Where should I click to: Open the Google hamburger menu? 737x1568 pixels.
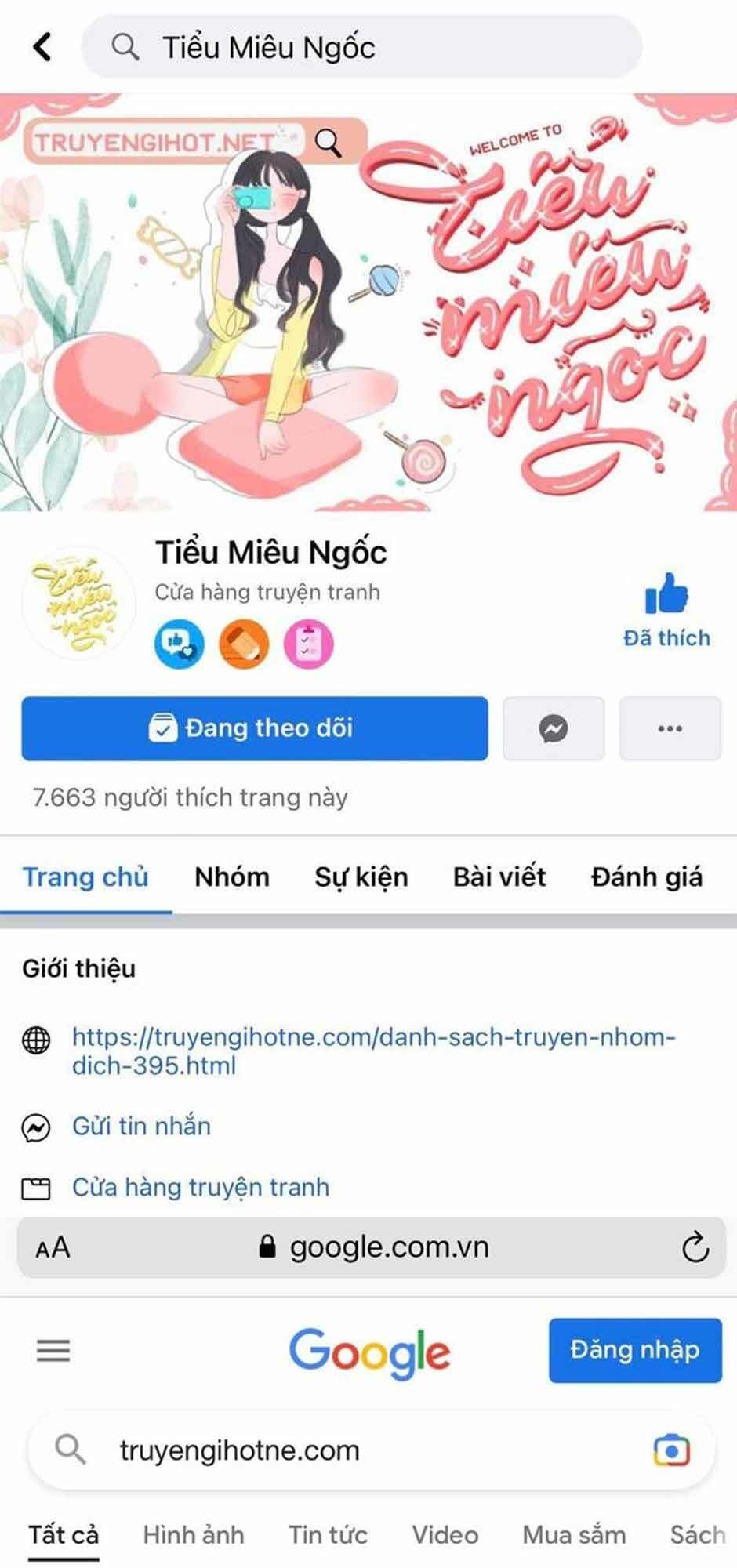point(53,1350)
